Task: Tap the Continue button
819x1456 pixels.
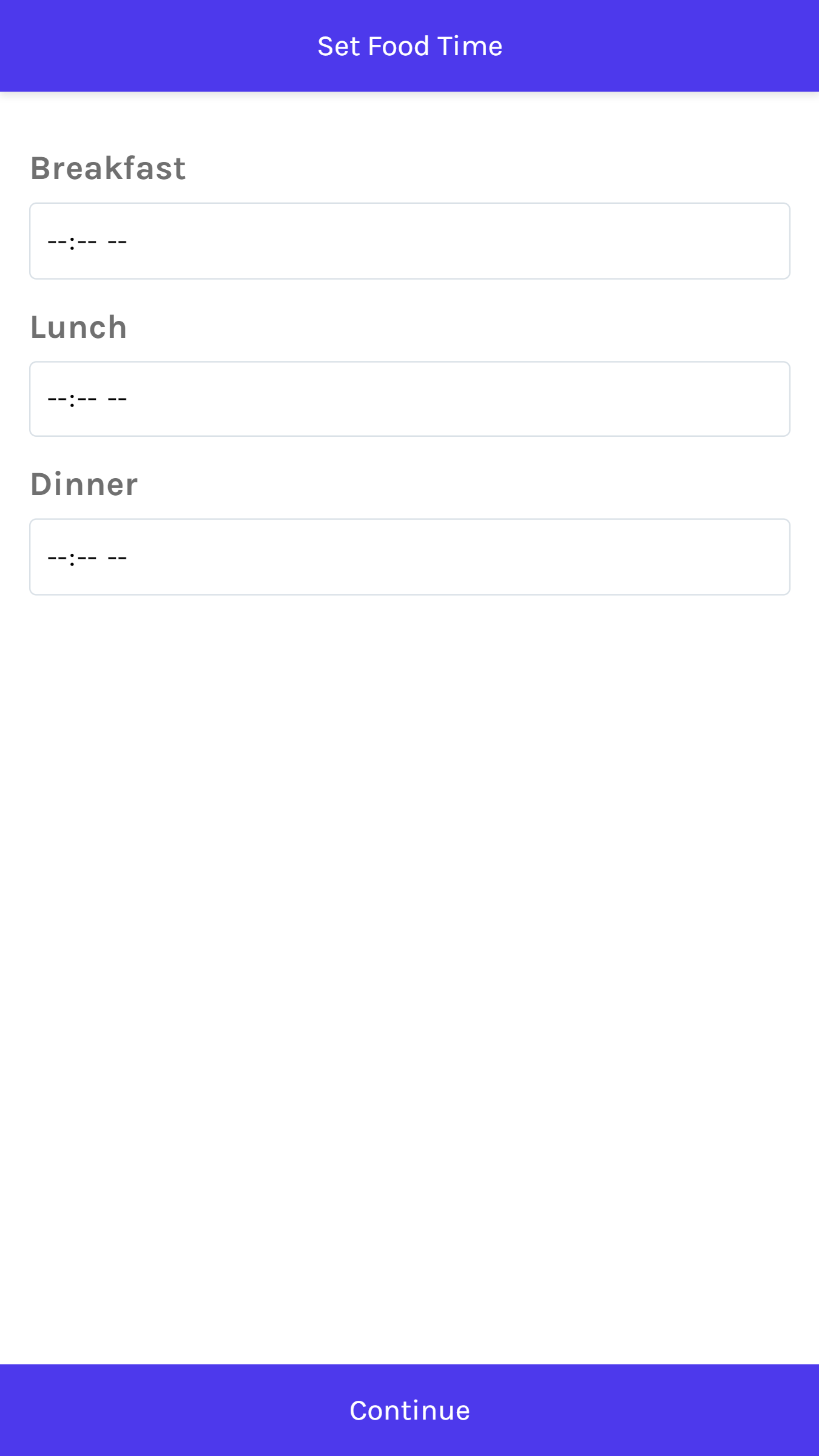Action: (409, 1410)
